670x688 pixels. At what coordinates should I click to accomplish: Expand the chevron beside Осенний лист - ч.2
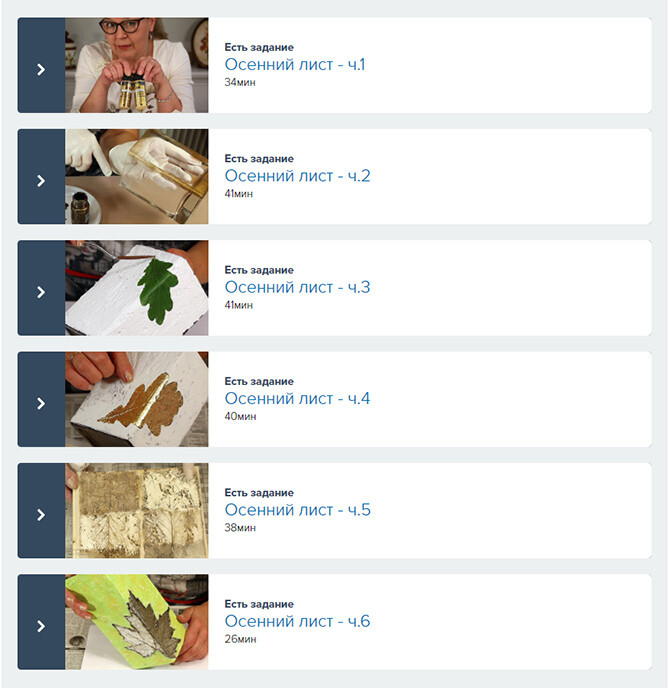point(41,180)
